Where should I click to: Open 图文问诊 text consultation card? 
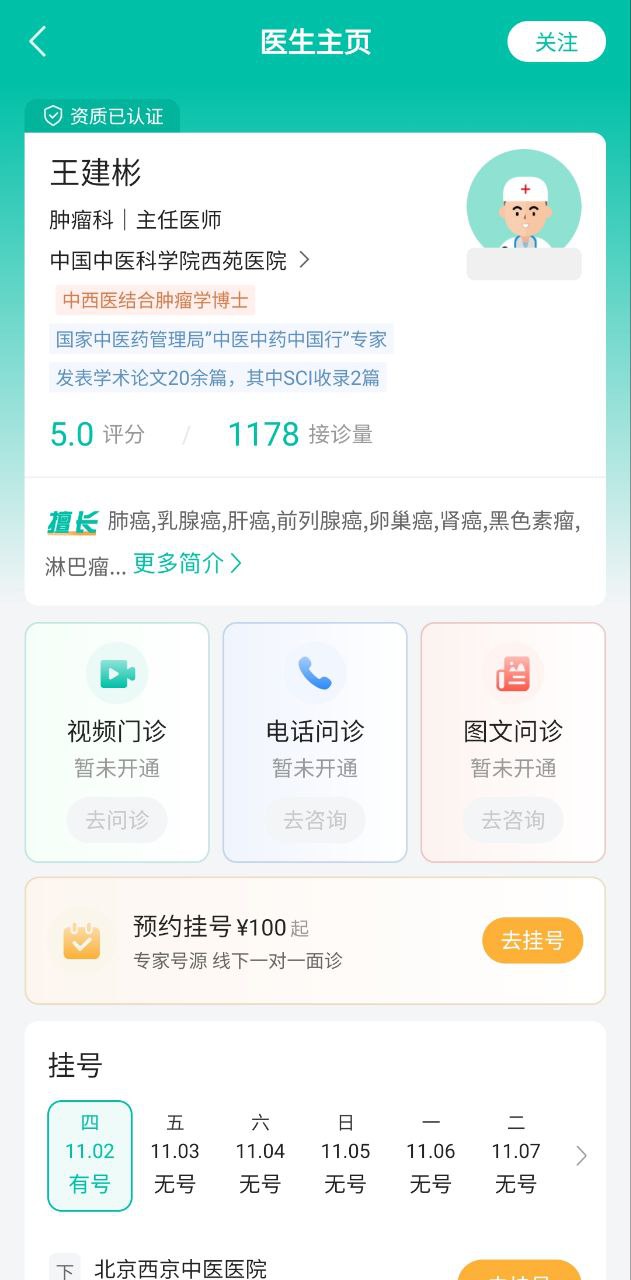pos(513,742)
